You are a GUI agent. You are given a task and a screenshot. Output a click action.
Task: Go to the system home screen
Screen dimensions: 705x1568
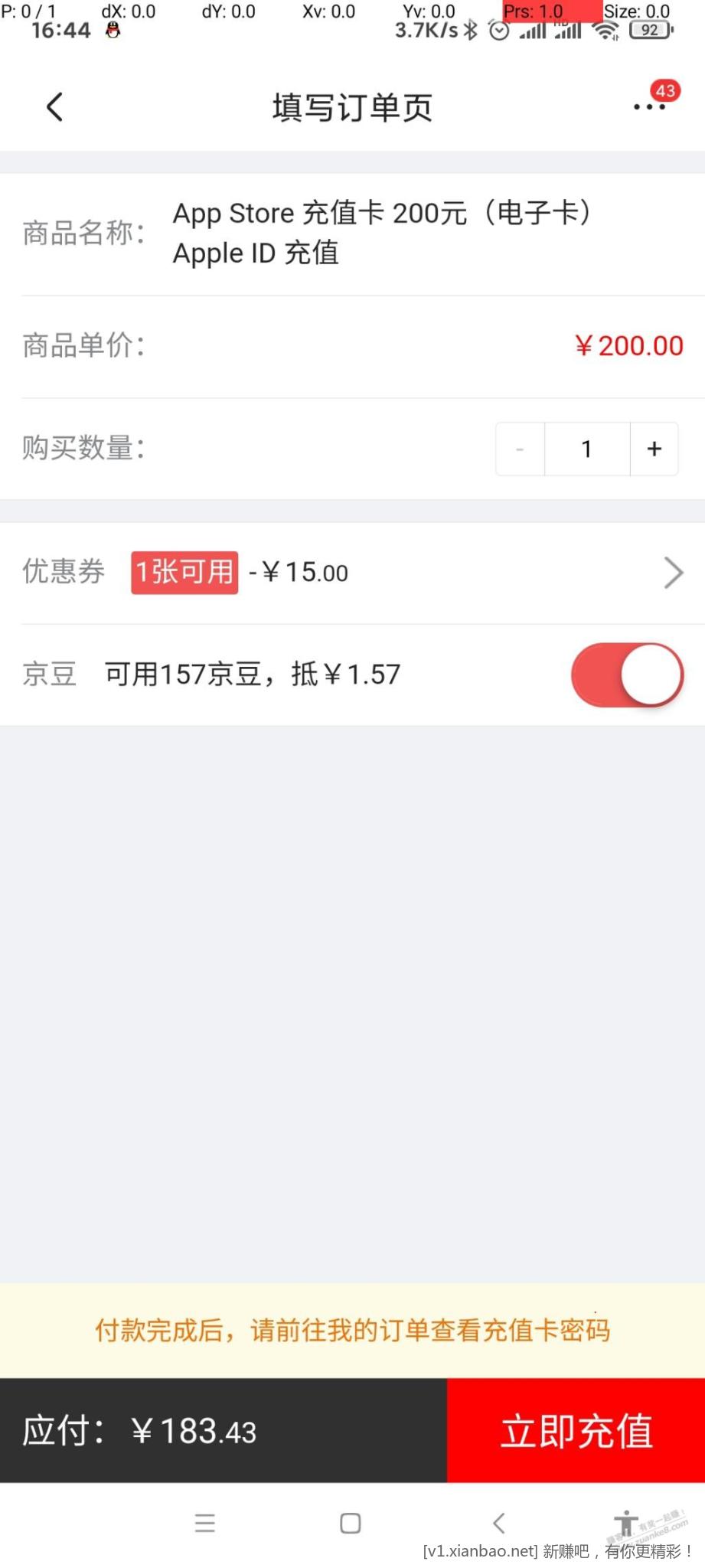click(351, 1523)
